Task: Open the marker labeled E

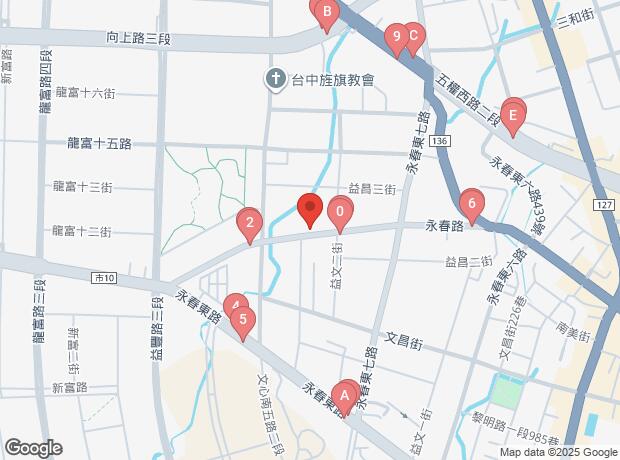Action: coord(513,116)
